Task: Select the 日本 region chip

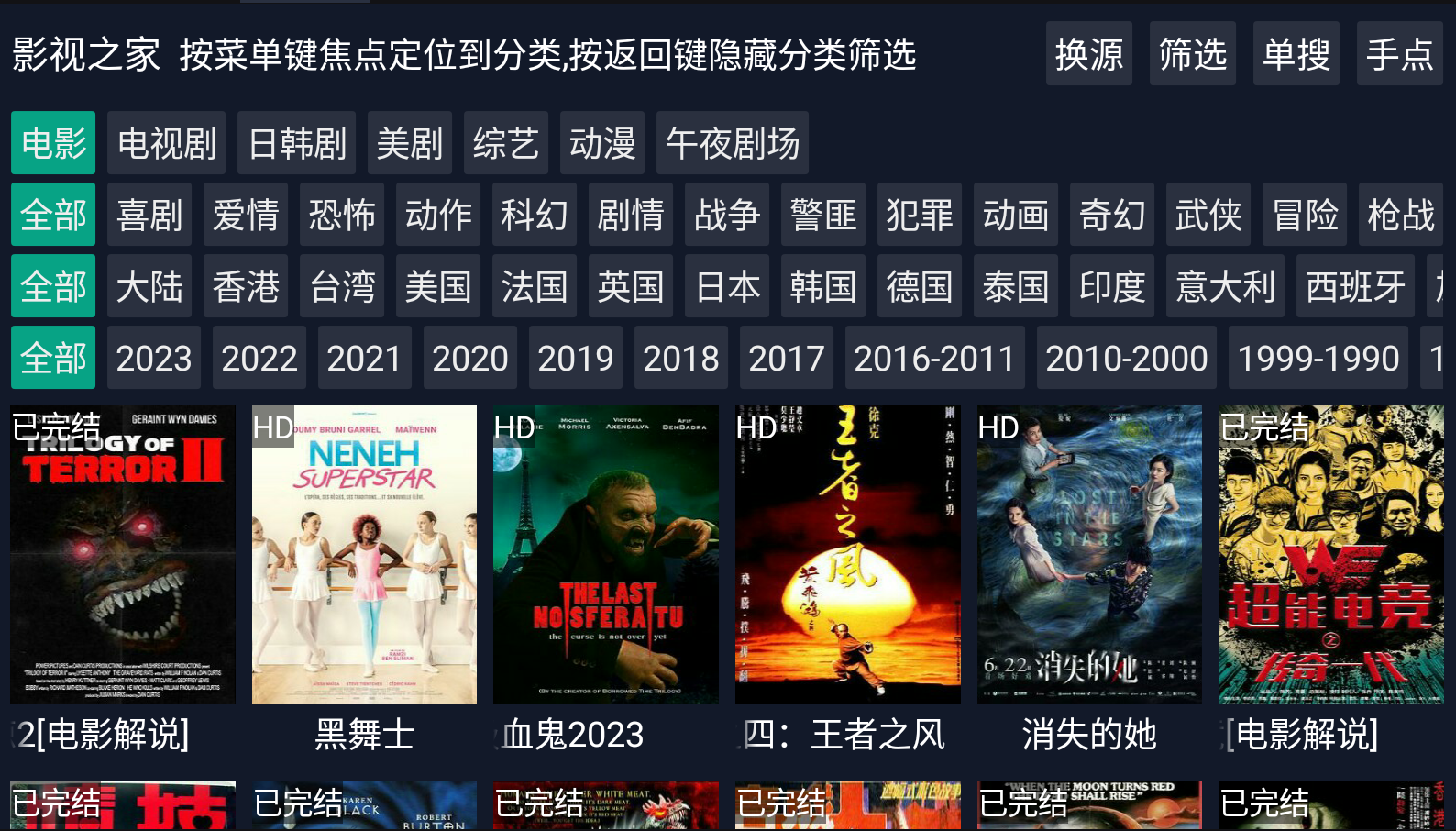Action: tap(727, 286)
